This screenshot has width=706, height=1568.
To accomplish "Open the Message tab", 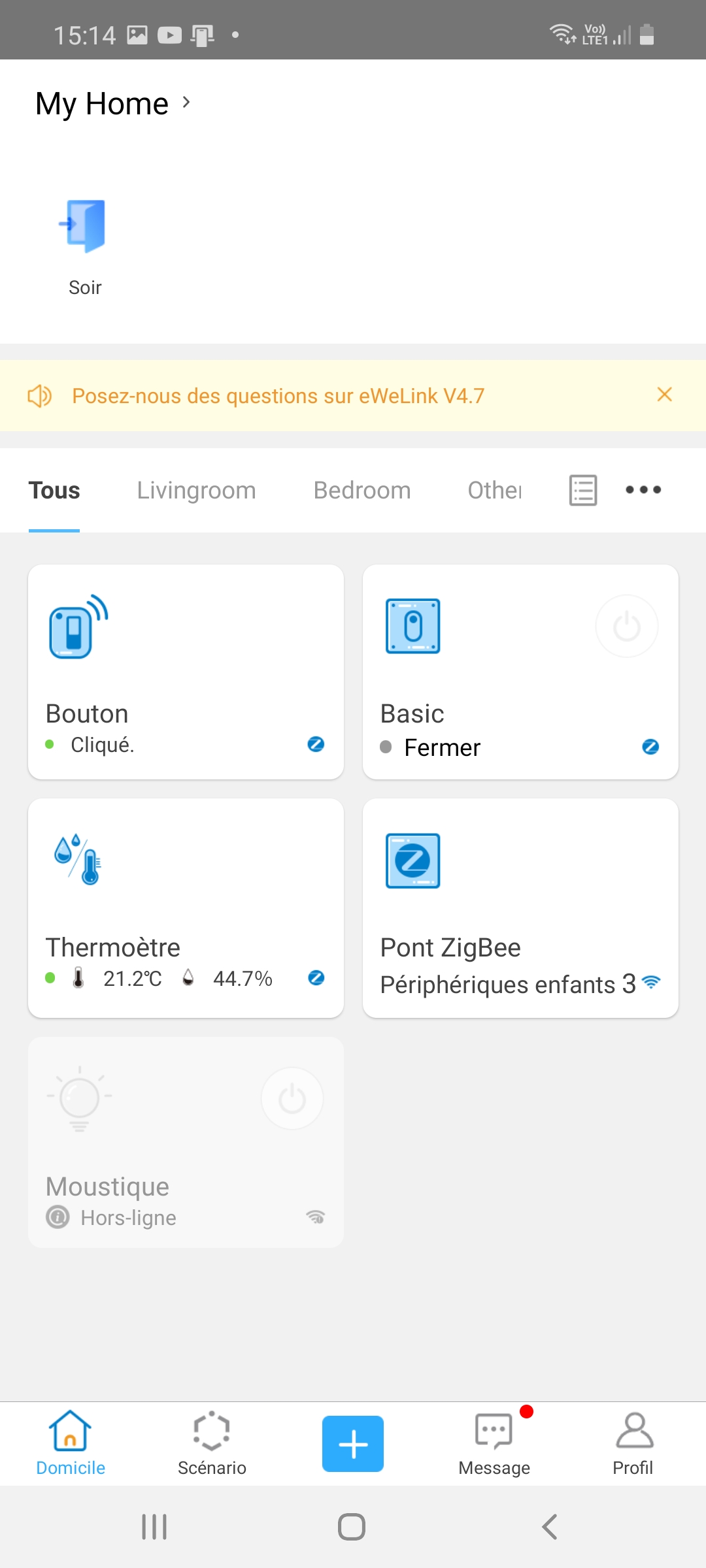I will pos(494,1444).
